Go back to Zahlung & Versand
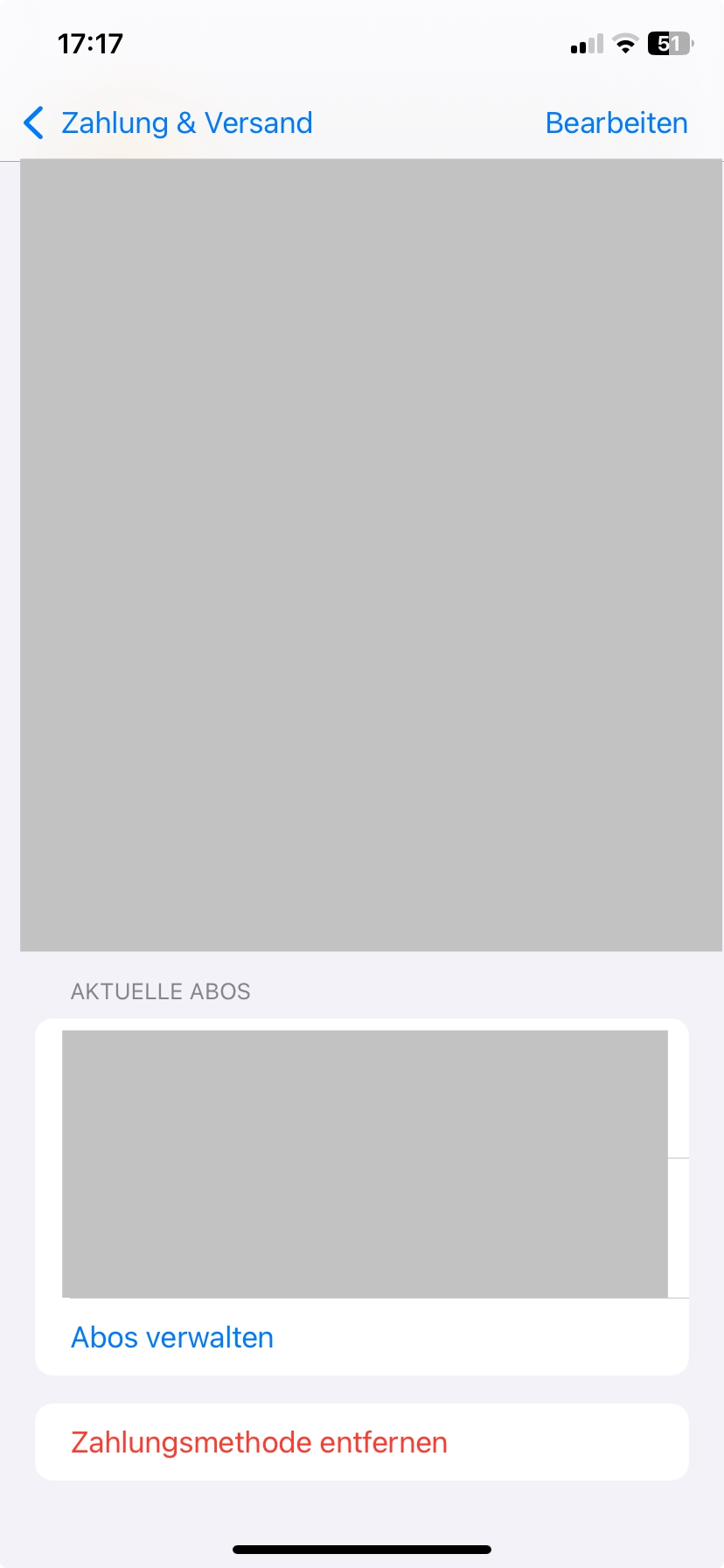724x1568 pixels. pos(168,123)
